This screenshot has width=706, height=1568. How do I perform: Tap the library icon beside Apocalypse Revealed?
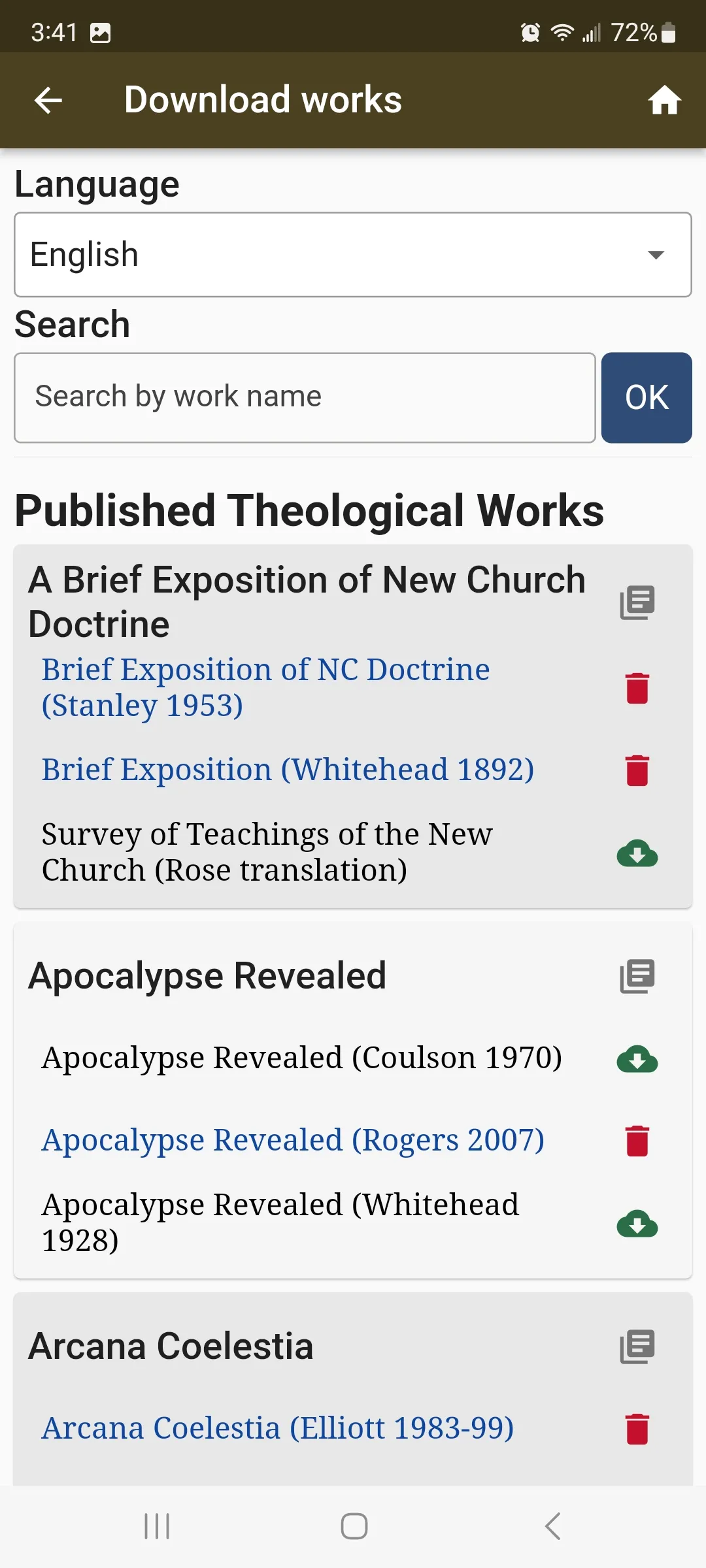click(637, 977)
